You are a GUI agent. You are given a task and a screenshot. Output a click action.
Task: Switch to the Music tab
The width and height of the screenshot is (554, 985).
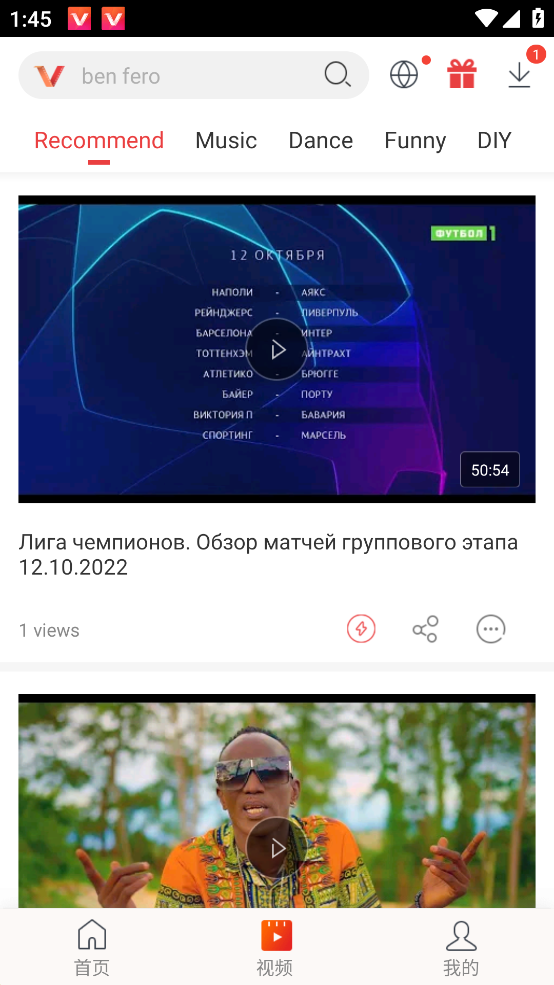226,140
